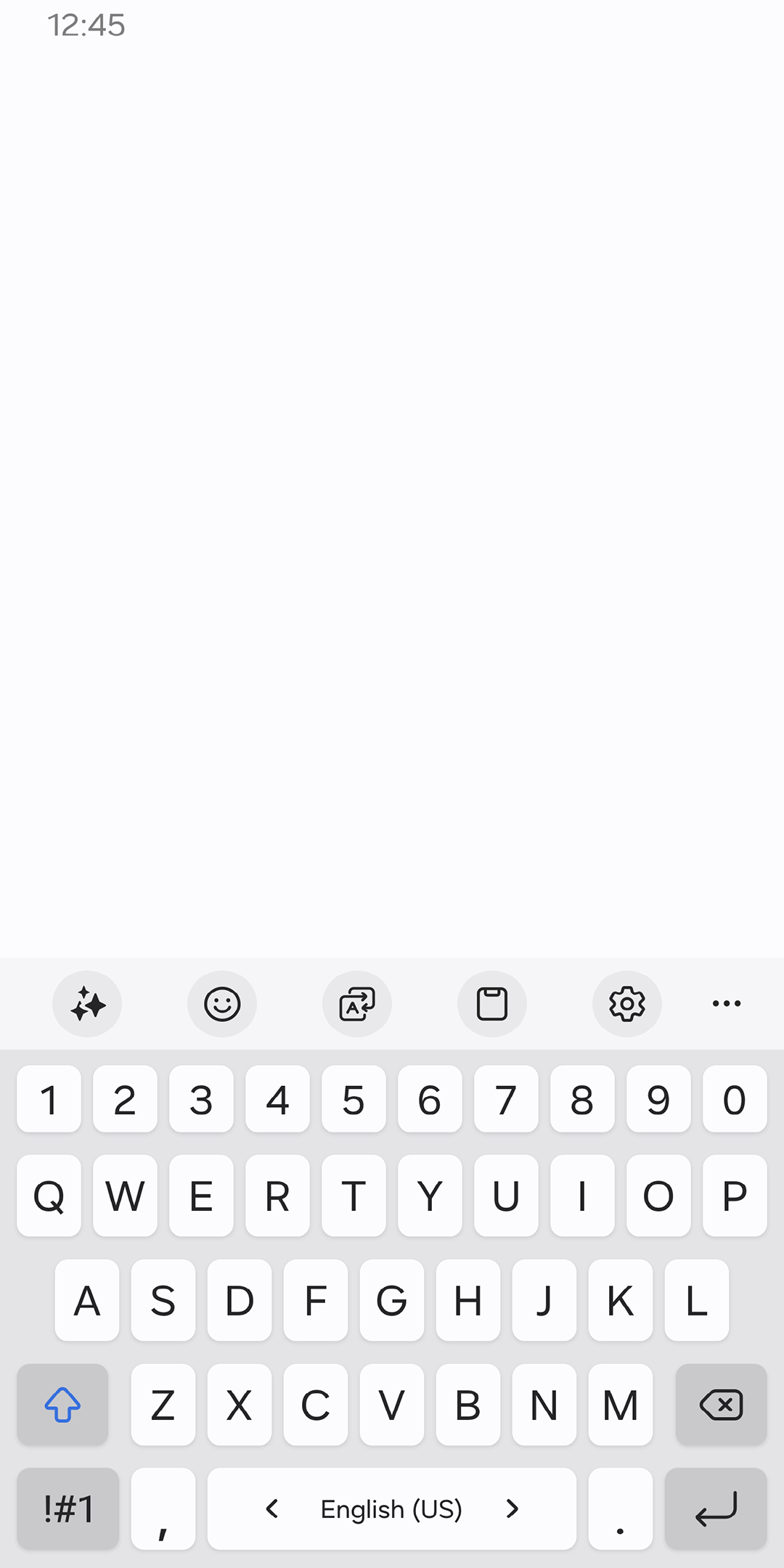This screenshot has height=1568, width=784.
Task: Open the Galaxy AI writing assist
Action: (x=87, y=1004)
